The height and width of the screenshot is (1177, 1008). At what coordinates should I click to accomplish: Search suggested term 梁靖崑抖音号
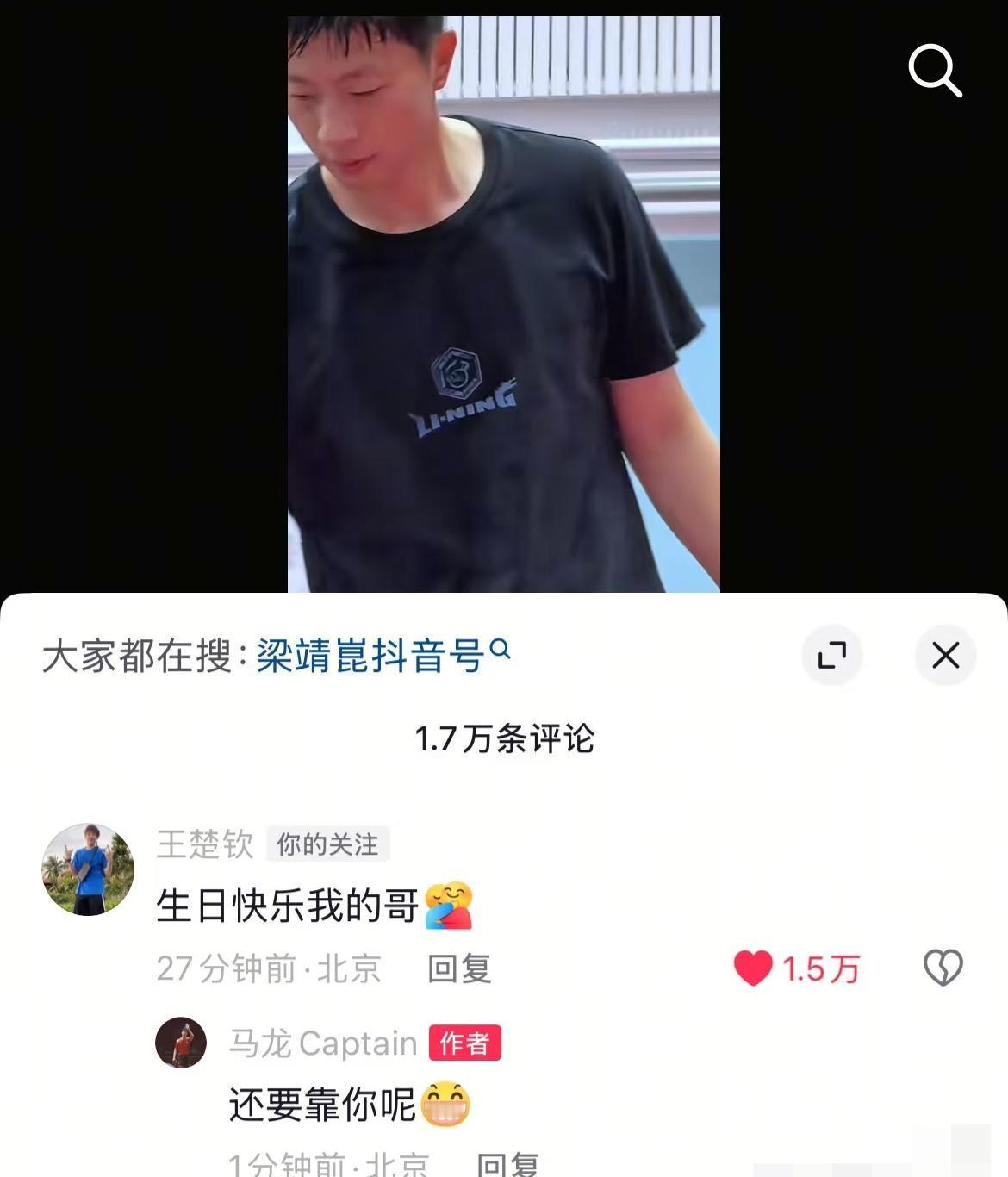[370, 657]
